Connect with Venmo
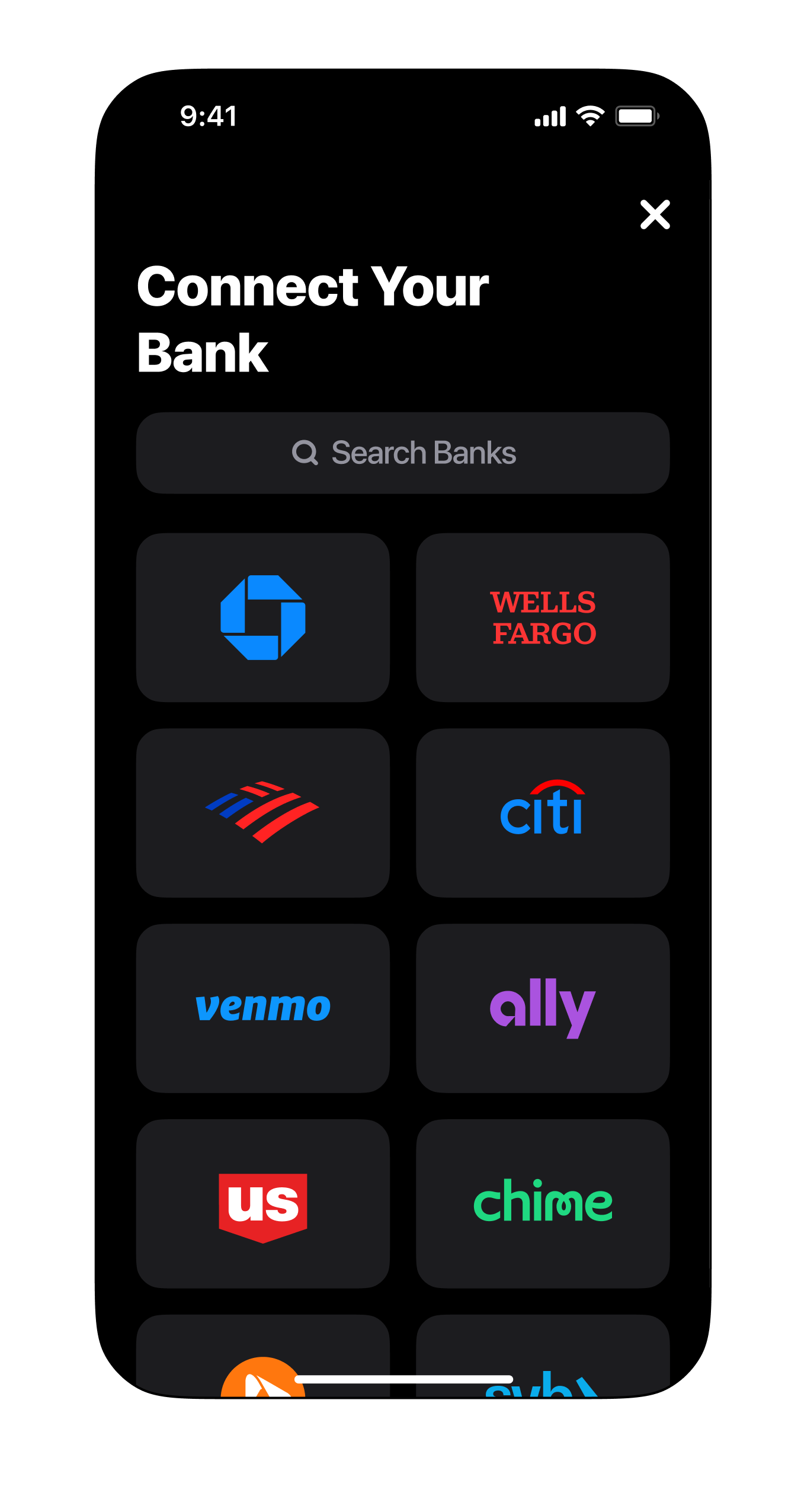Screen dimensions: 801x1512 [263, 1008]
